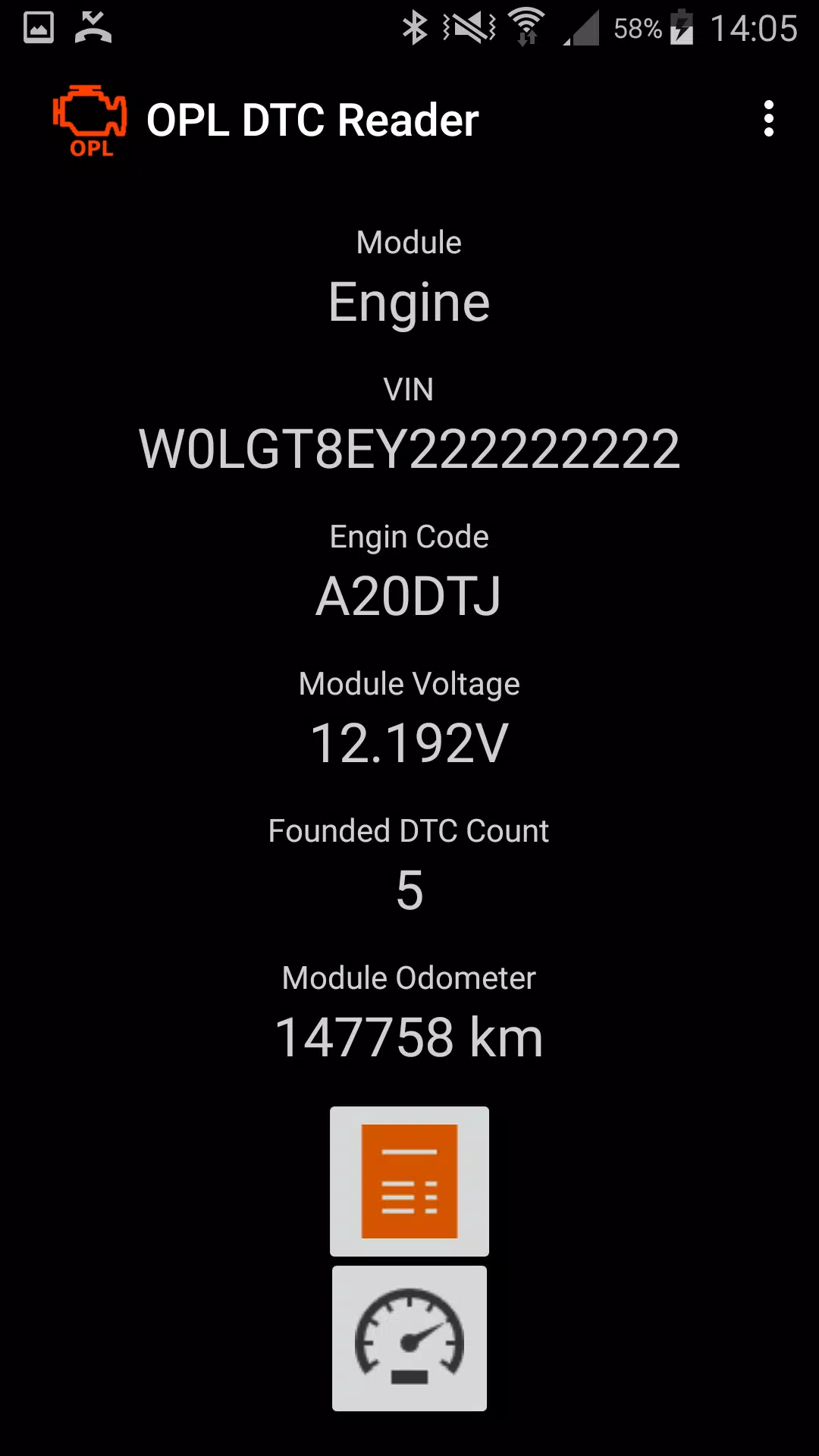This screenshot has height=1456, width=819.
Task: Tap the cellular signal strength icon
Action: pos(580,27)
